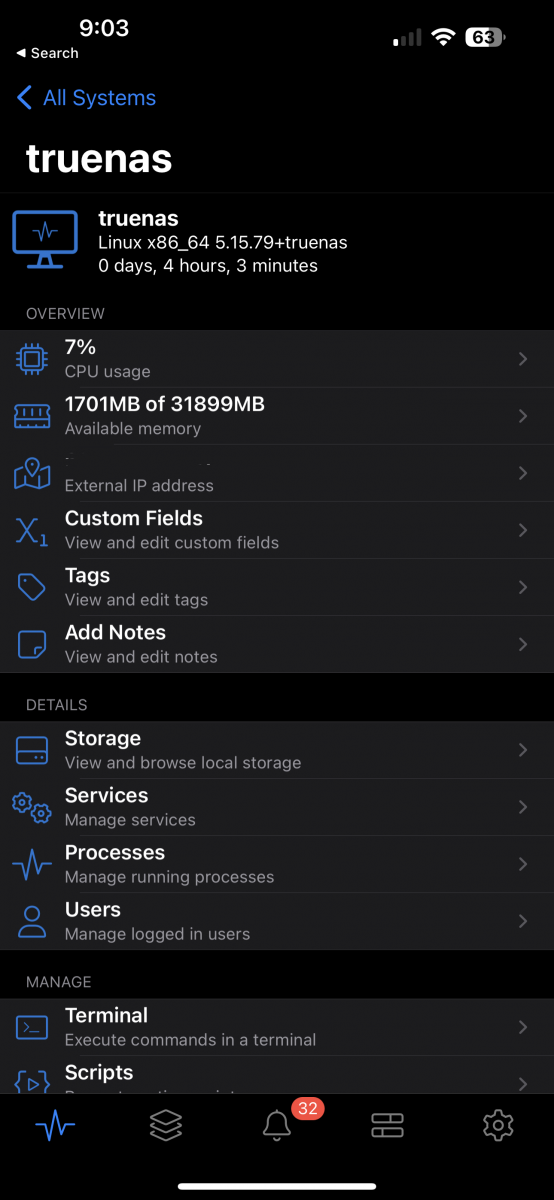Viewport: 554px width, 1200px height.
Task: View Available memory details
Action: coord(277,416)
